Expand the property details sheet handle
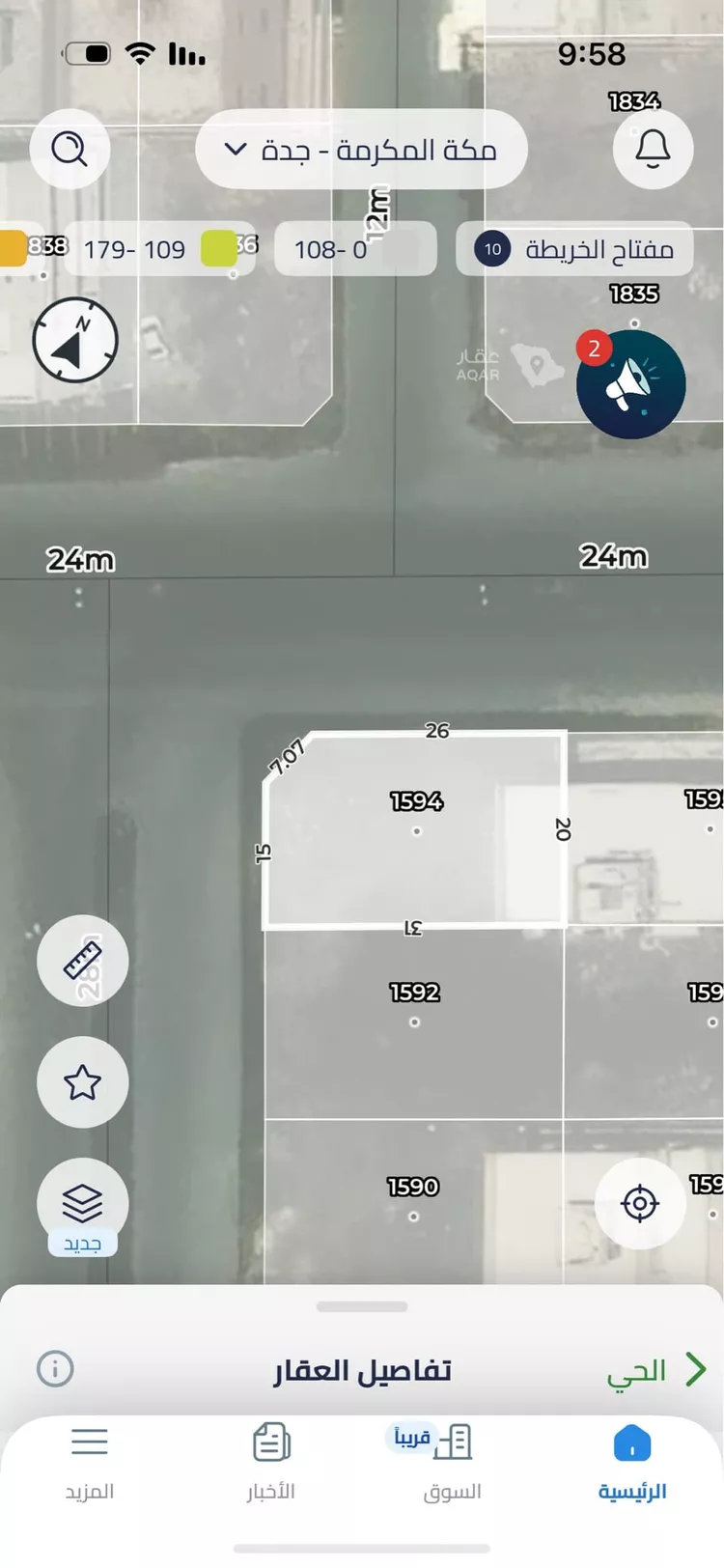Viewport: 724px width, 1568px height. pyautogui.click(x=362, y=1306)
